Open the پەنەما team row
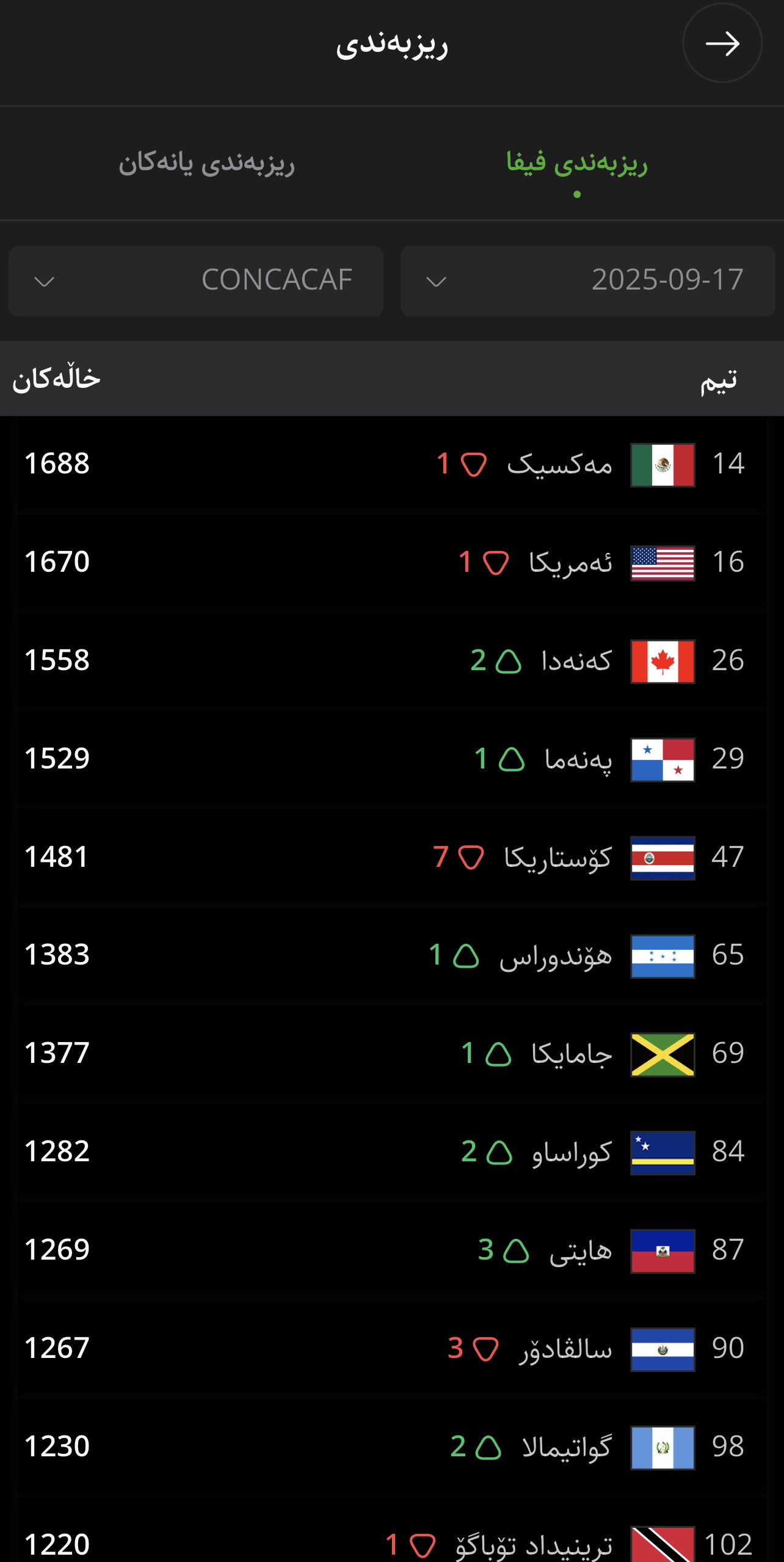The width and height of the screenshot is (784, 1562). coord(391,759)
